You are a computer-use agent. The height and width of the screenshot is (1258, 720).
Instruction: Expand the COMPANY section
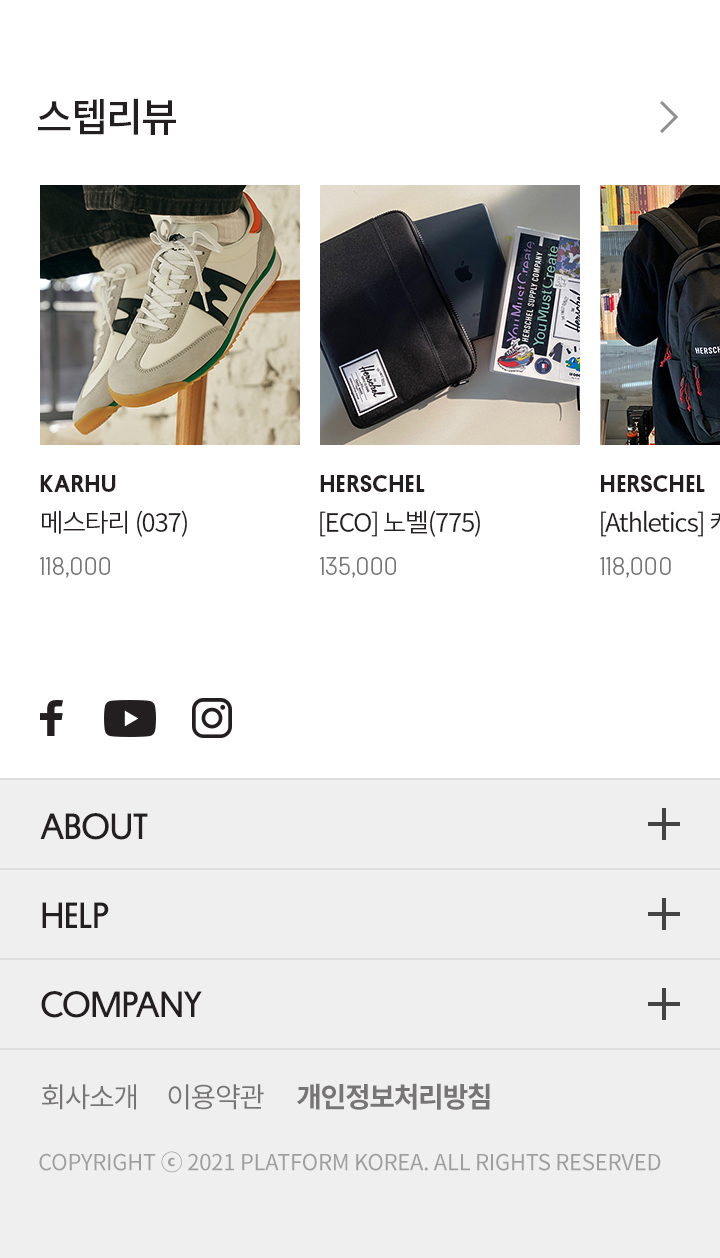click(663, 1004)
